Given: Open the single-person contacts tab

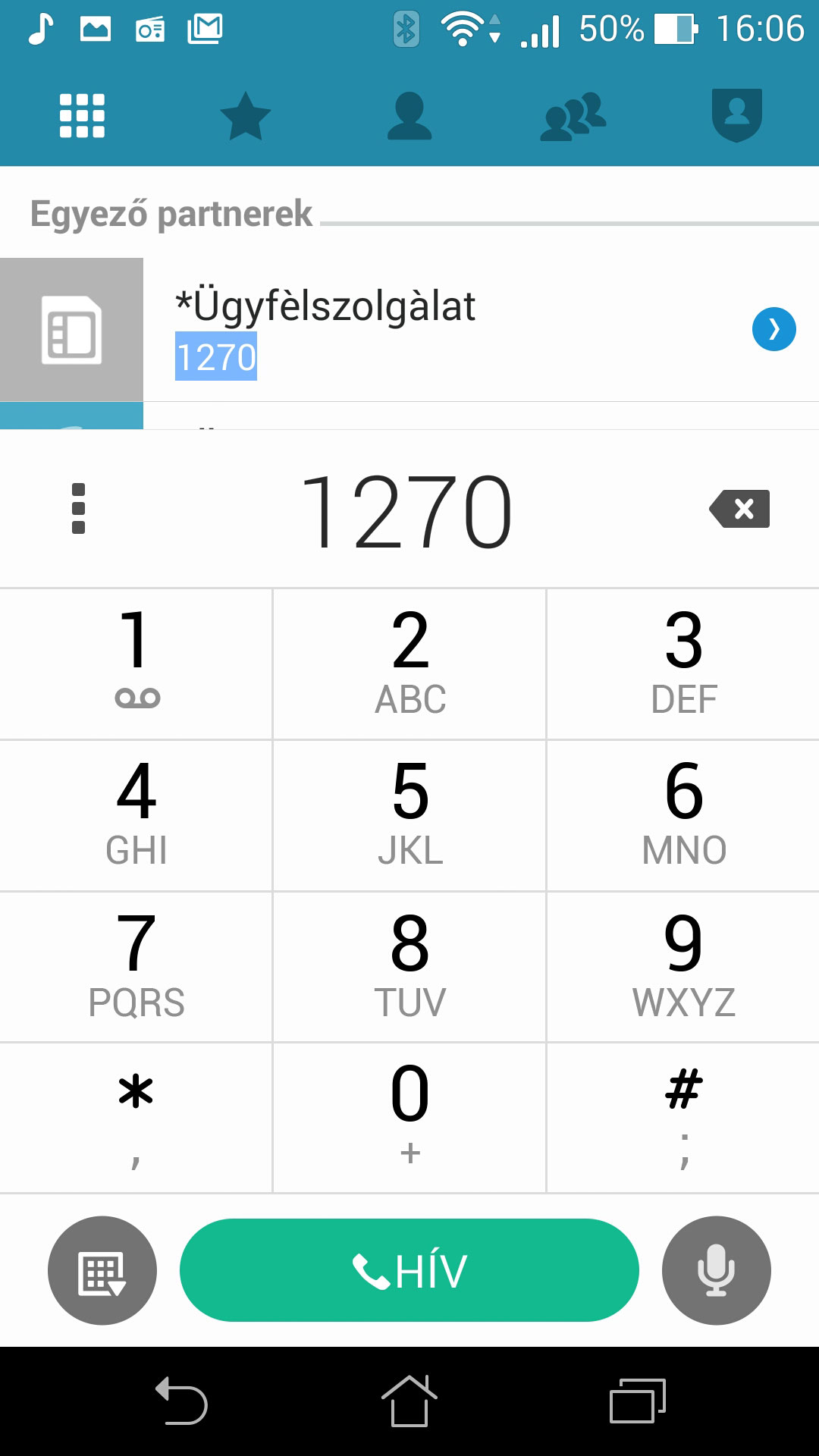Looking at the screenshot, I should click(x=409, y=116).
